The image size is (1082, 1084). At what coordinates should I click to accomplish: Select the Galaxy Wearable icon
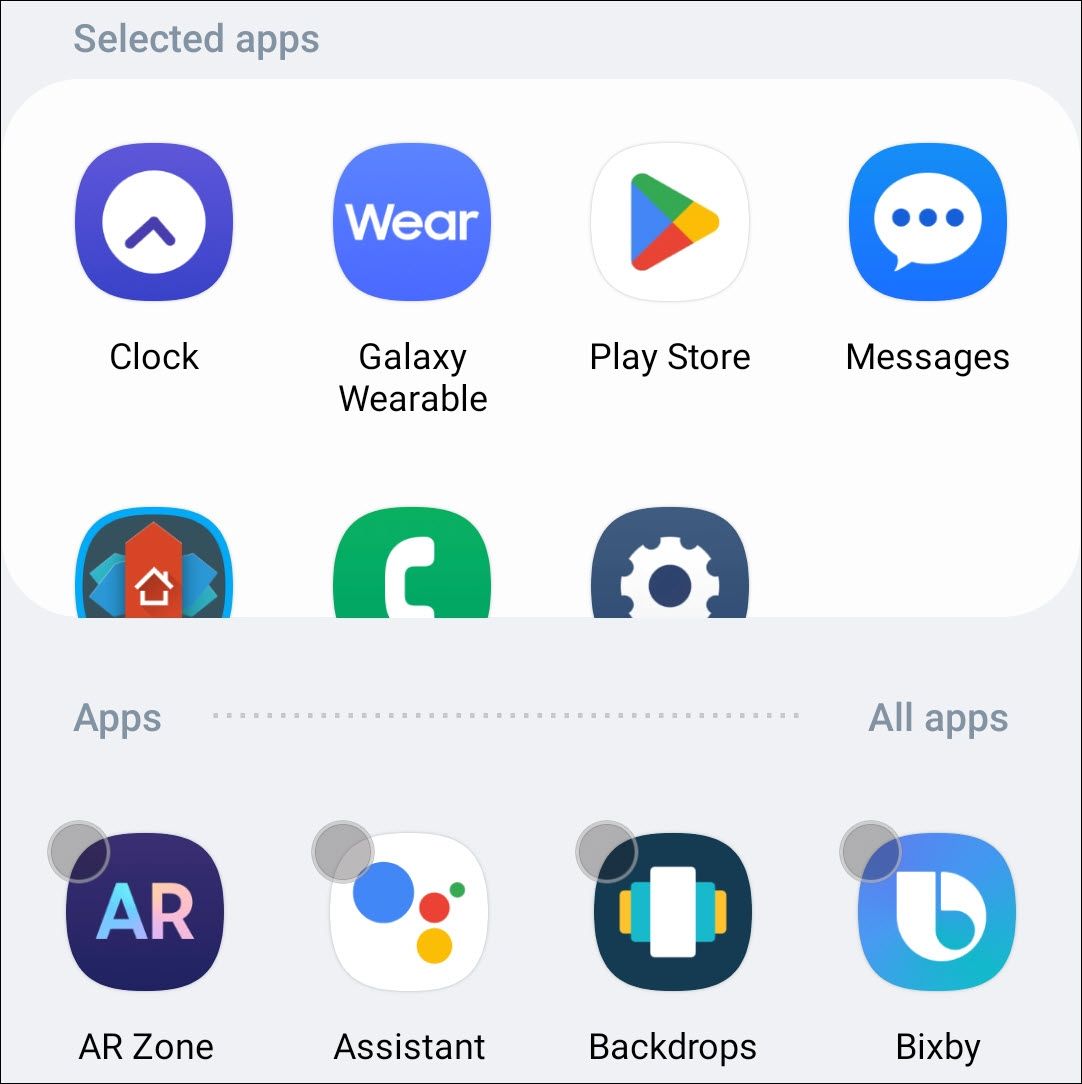click(411, 221)
